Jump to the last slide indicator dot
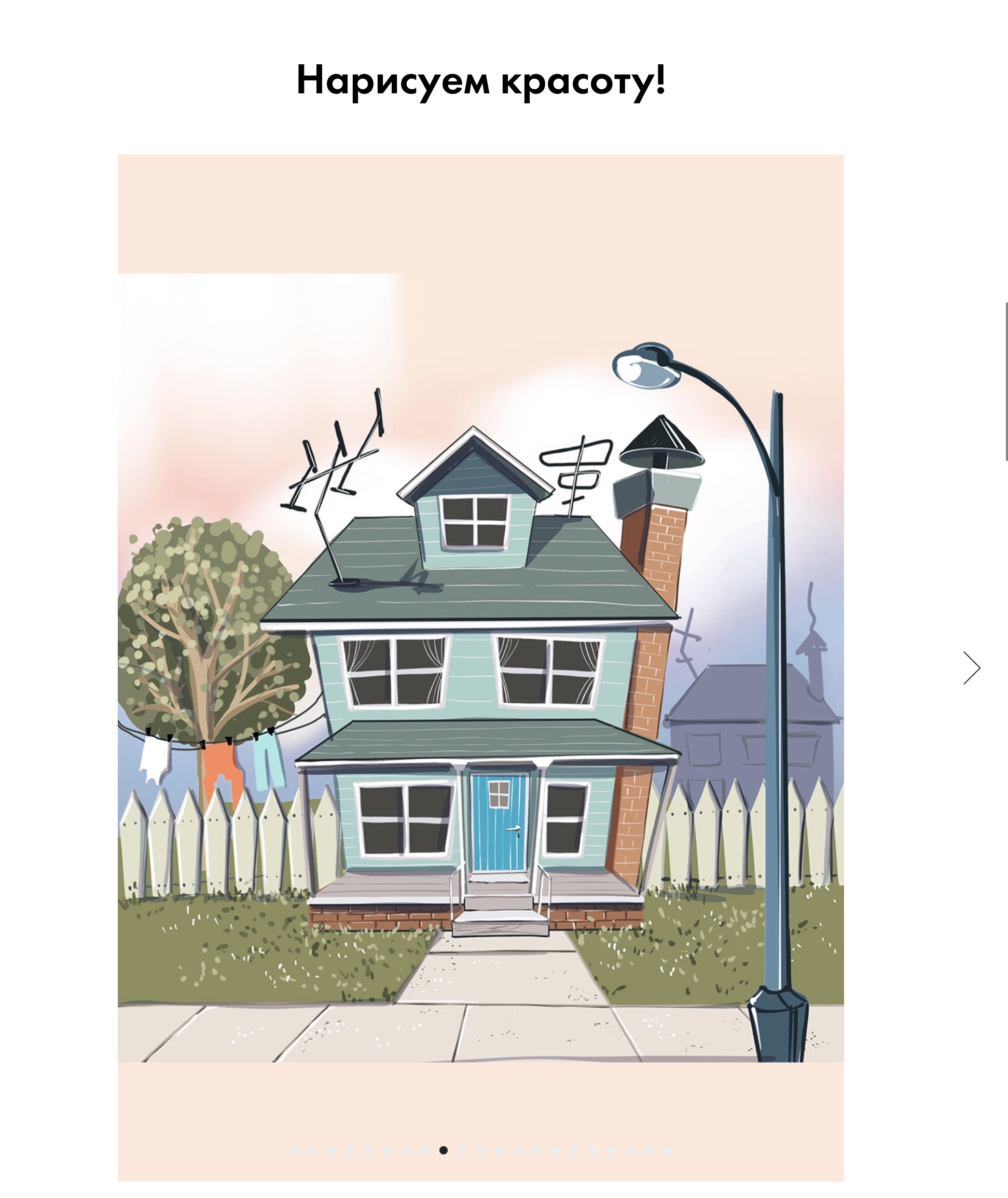This screenshot has width=1008, height=1198. [668, 1150]
